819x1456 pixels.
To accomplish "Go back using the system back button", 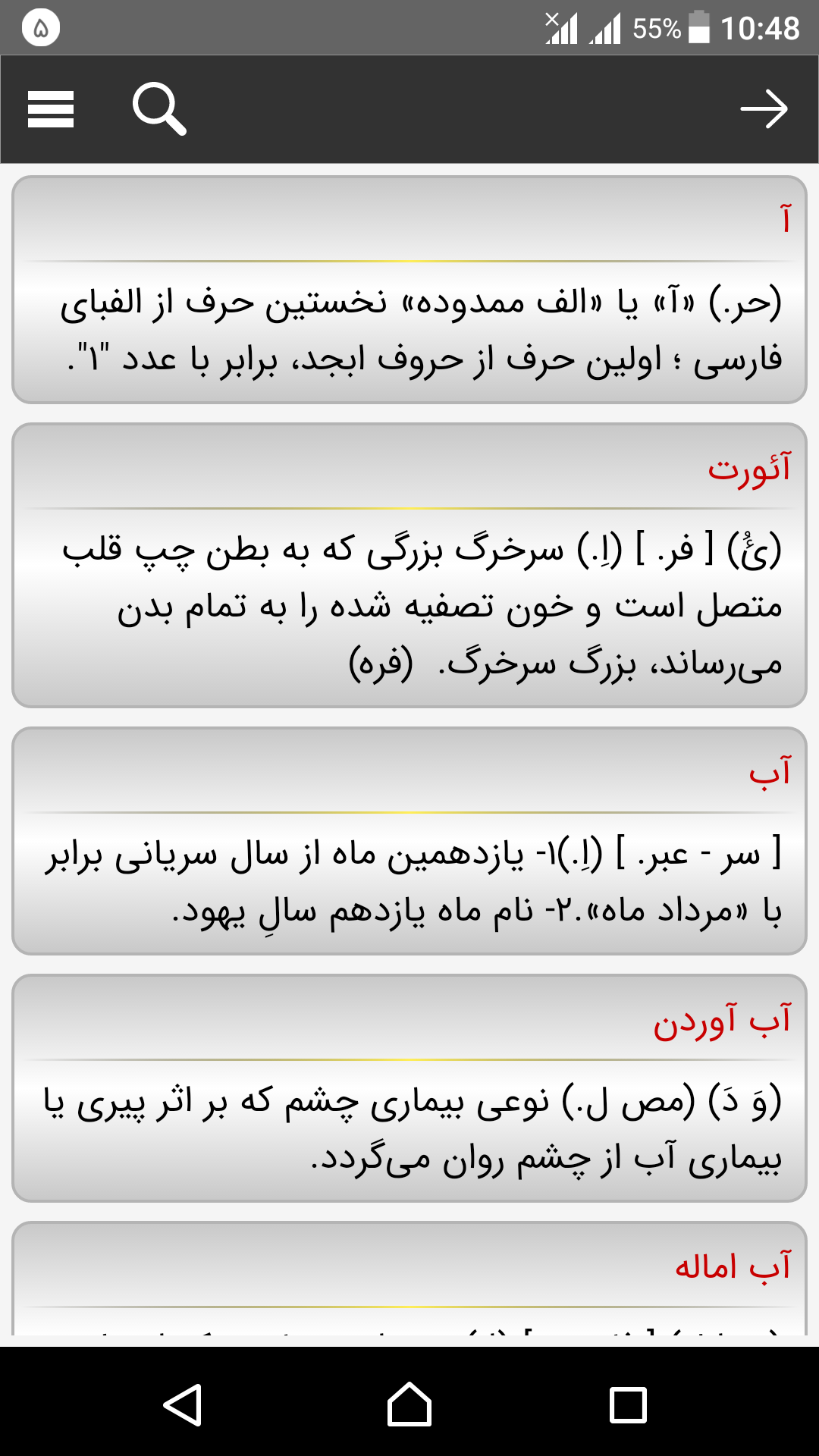I will [x=183, y=1404].
